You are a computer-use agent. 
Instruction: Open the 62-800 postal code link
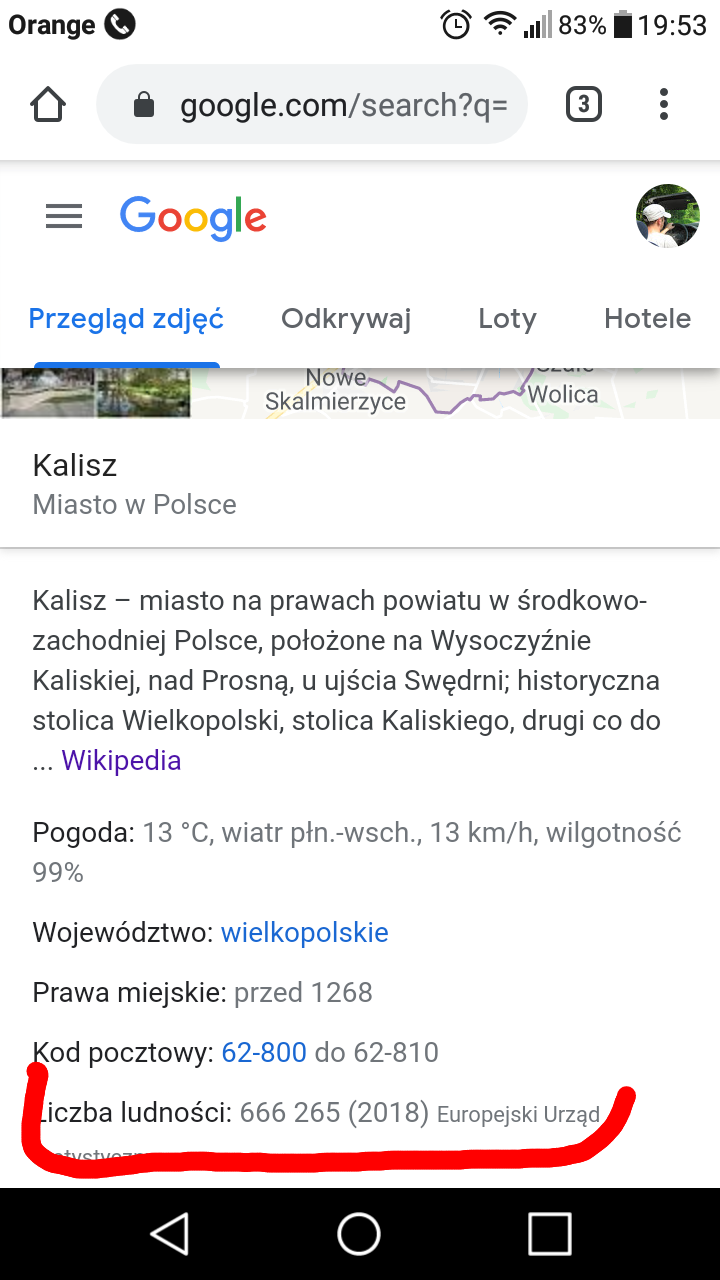[264, 1052]
